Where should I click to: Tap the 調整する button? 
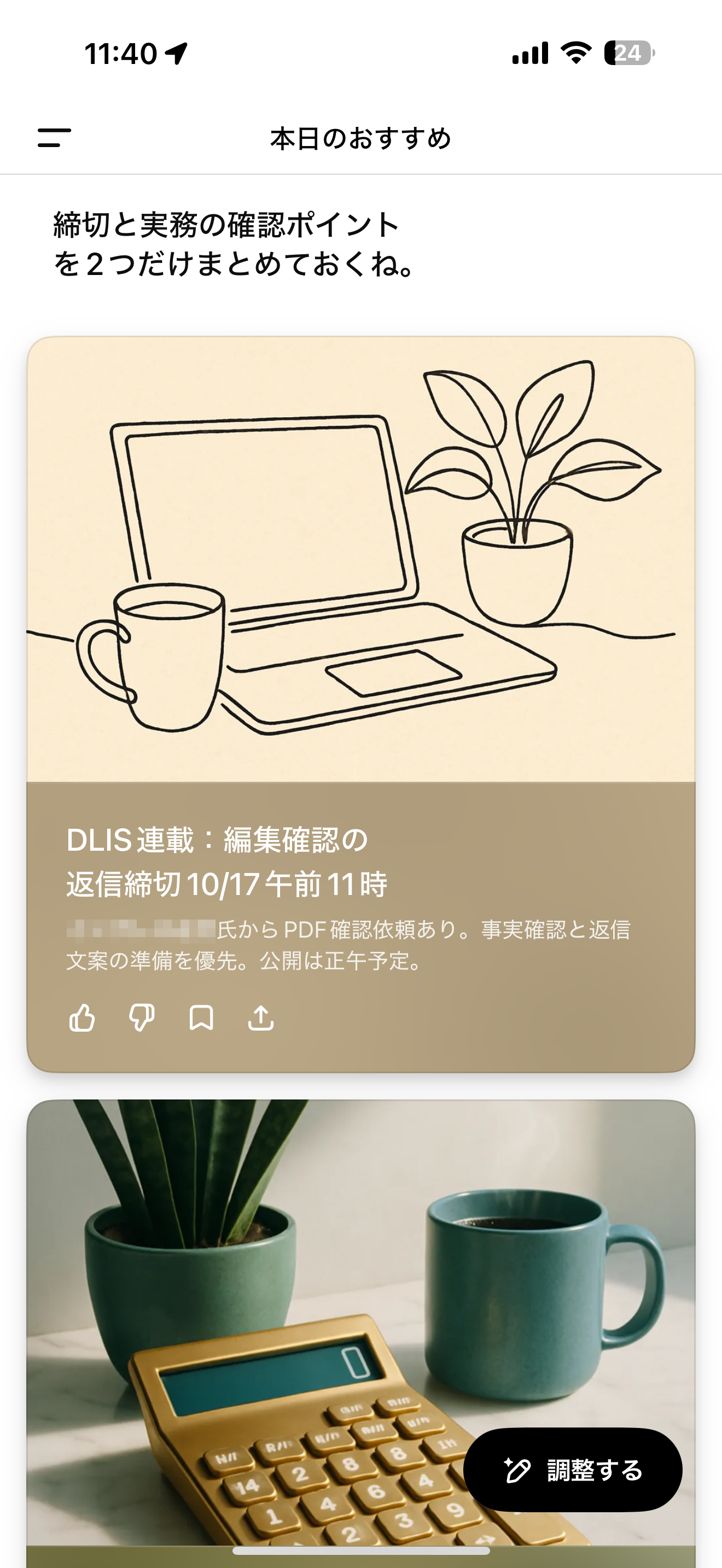572,1470
